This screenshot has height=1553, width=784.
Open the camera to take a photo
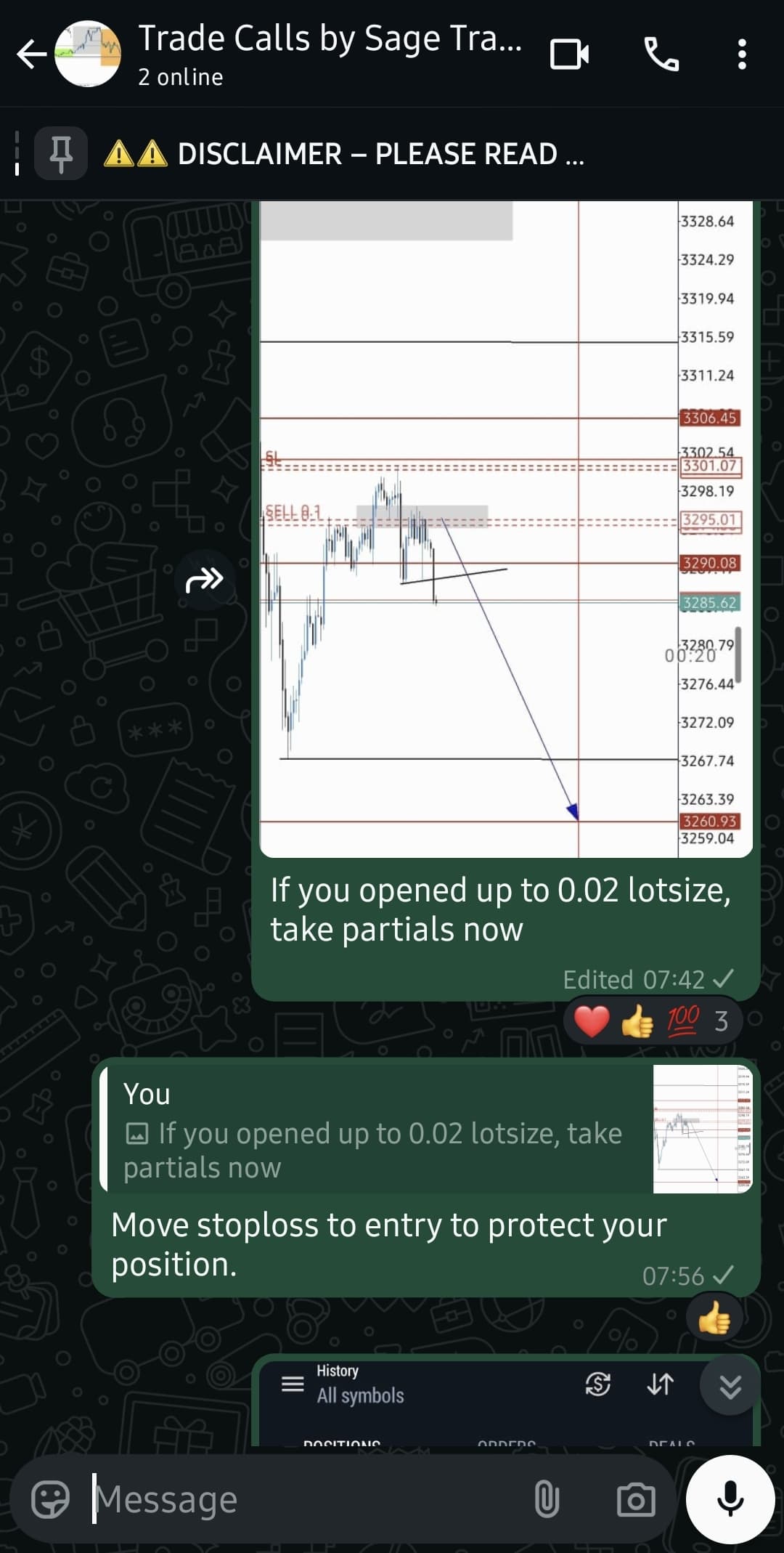point(636,1499)
